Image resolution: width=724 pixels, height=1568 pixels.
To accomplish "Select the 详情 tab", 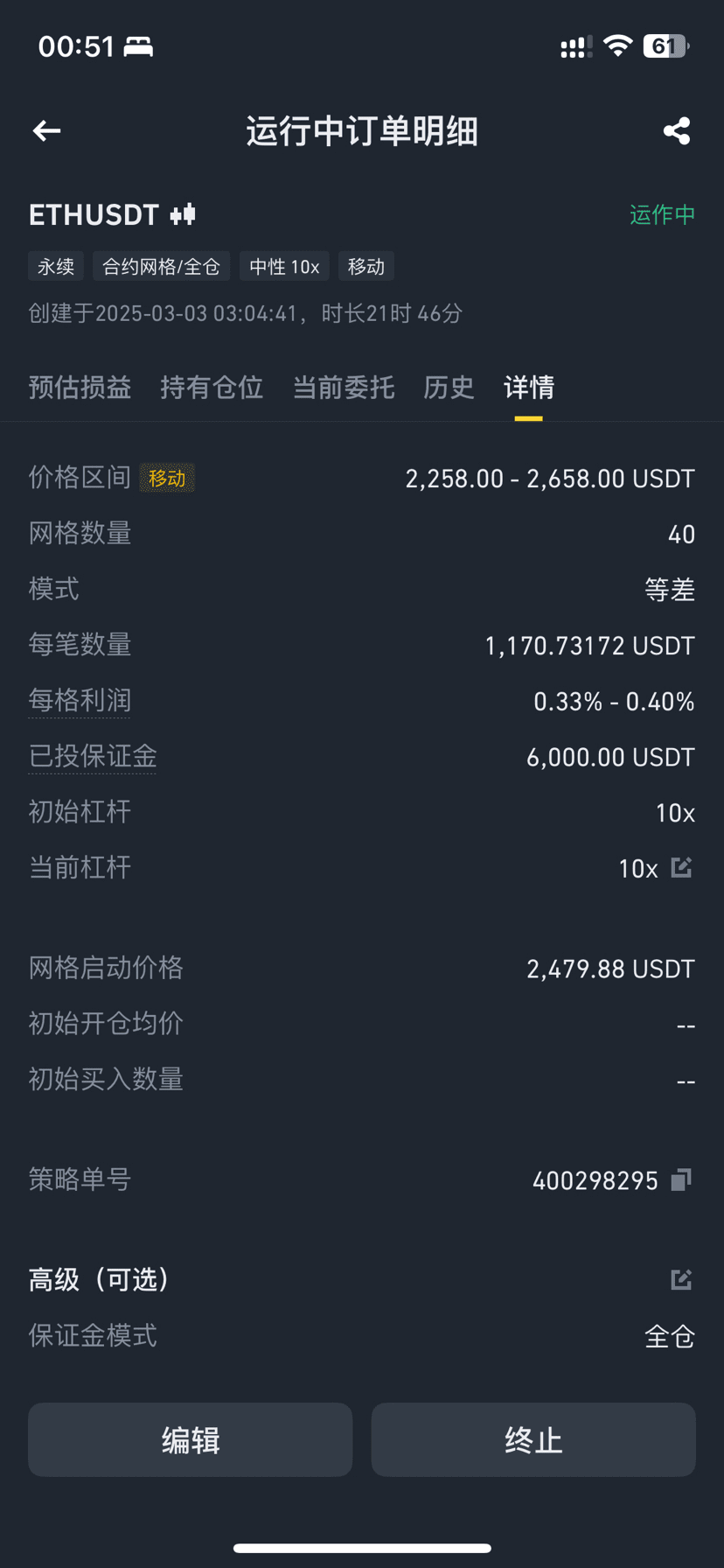I will 529,388.
